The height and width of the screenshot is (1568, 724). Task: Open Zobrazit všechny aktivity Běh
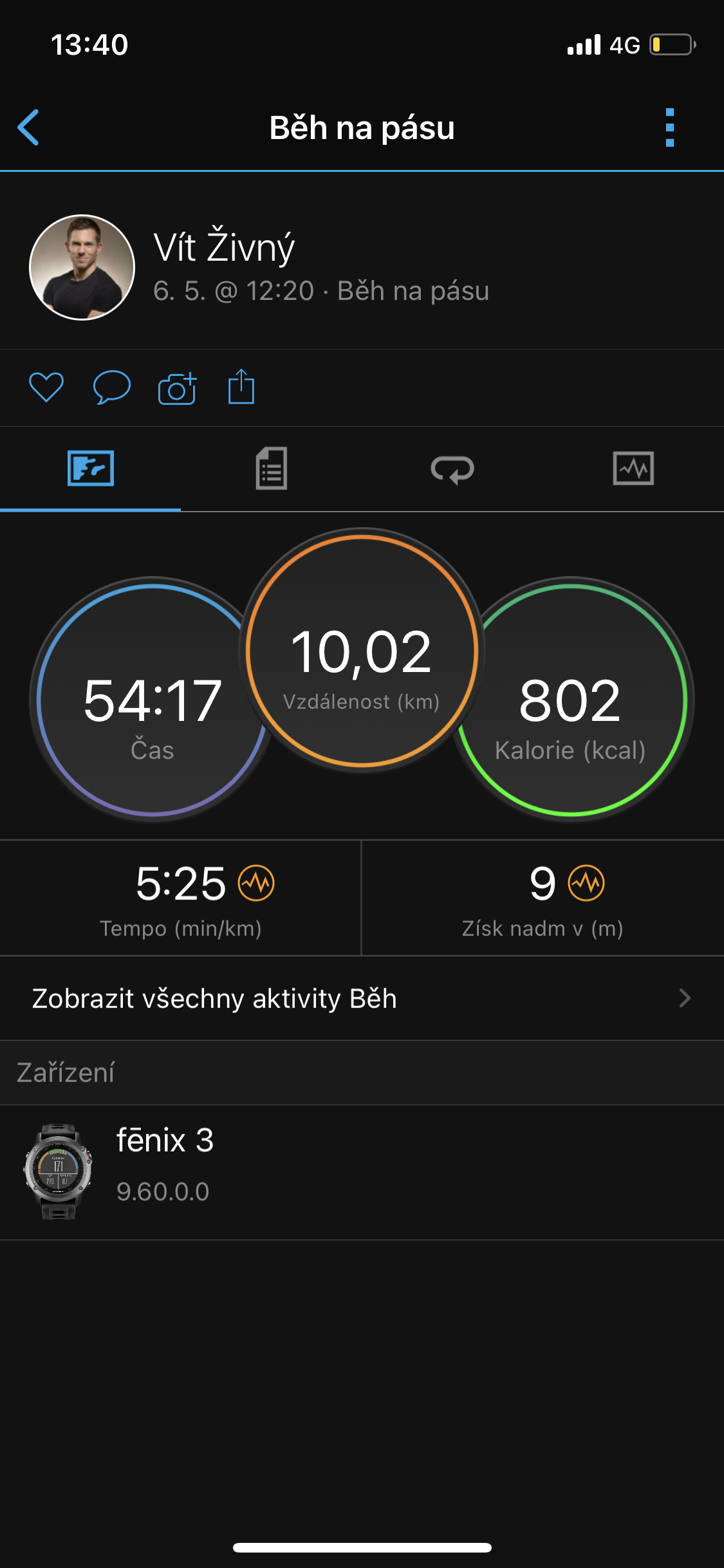pos(362,998)
